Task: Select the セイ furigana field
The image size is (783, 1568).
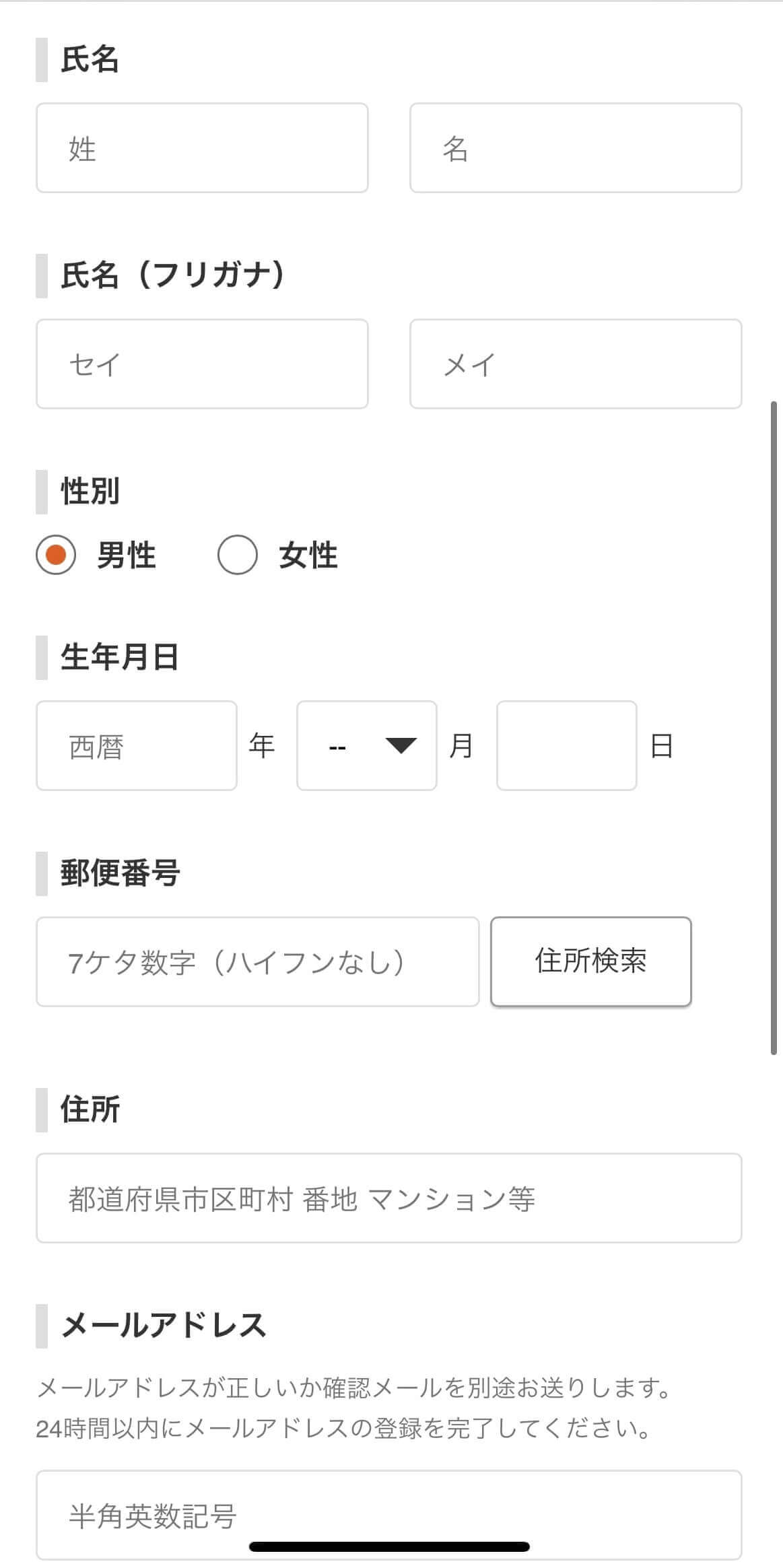Action: pos(202,364)
